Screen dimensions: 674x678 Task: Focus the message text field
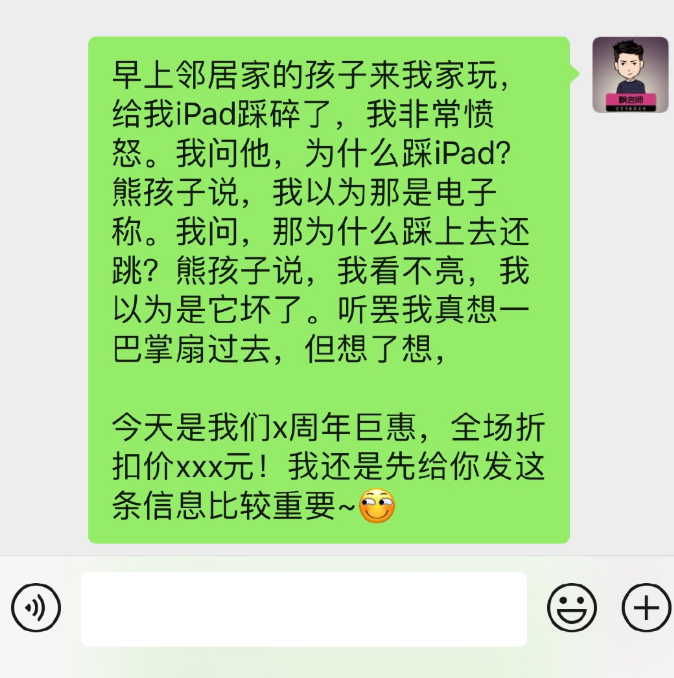[x=304, y=609]
